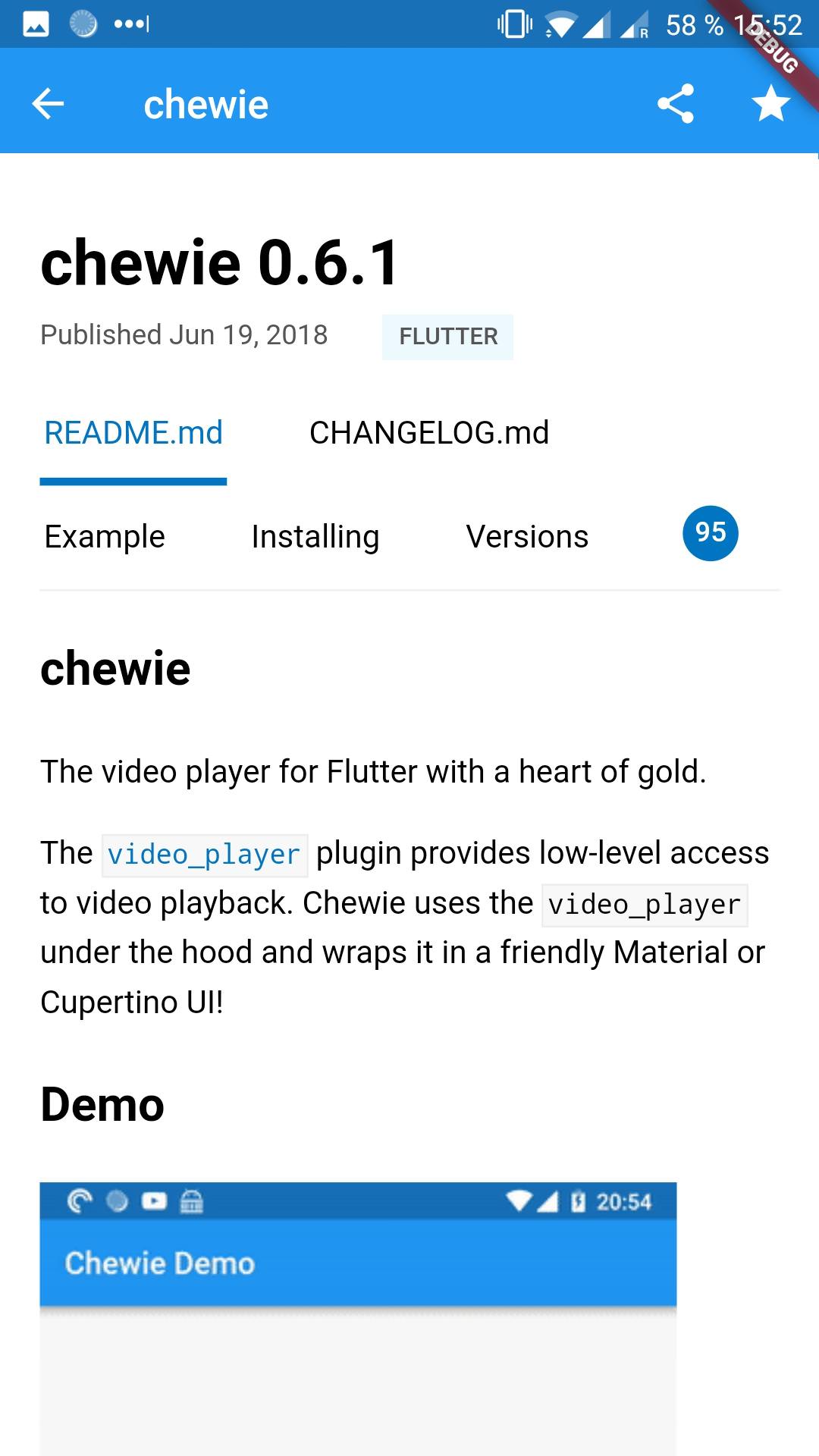Open the blue video_player link
The width and height of the screenshot is (819, 1456).
[x=204, y=855]
